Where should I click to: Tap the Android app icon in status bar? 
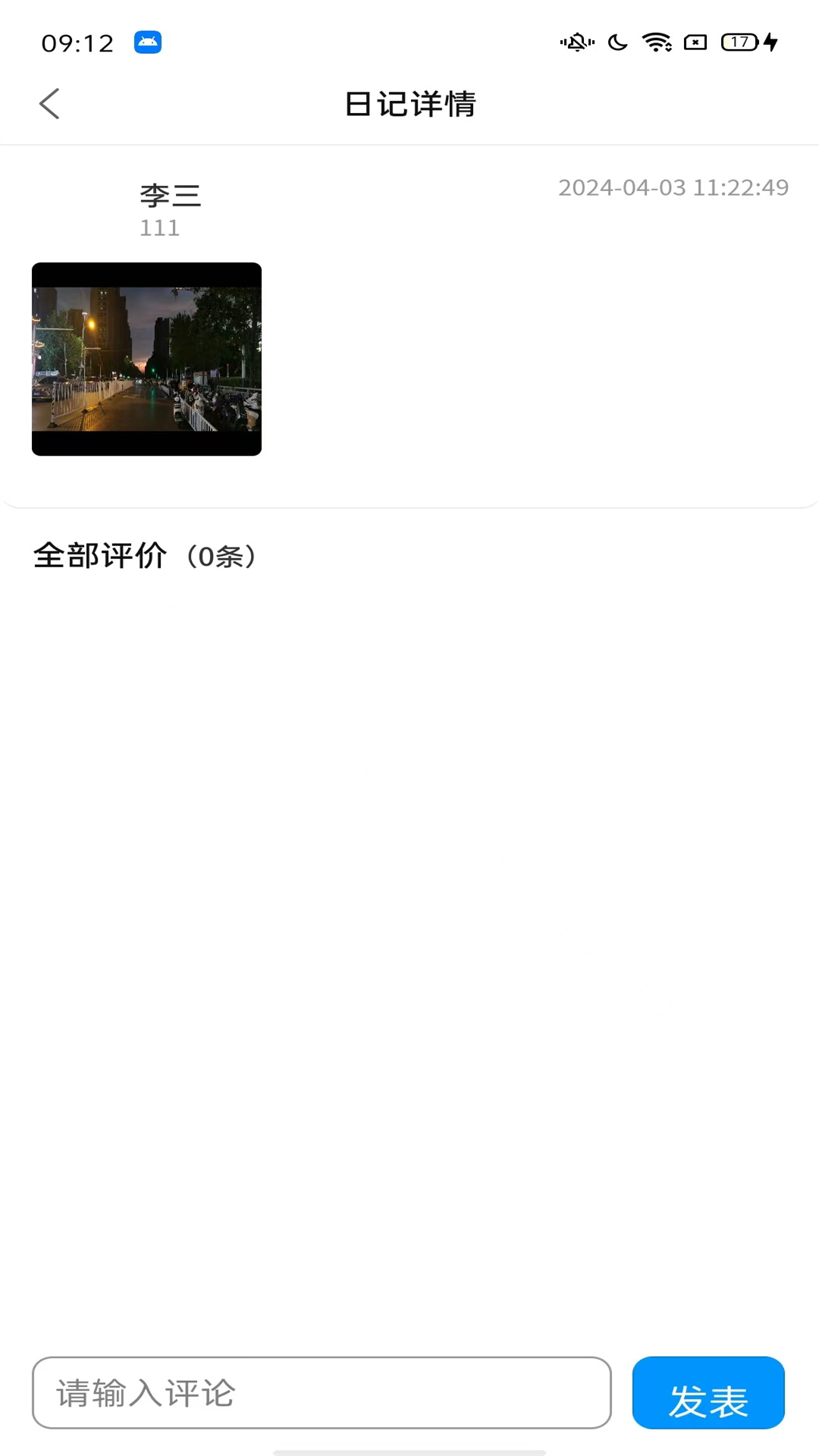(149, 42)
